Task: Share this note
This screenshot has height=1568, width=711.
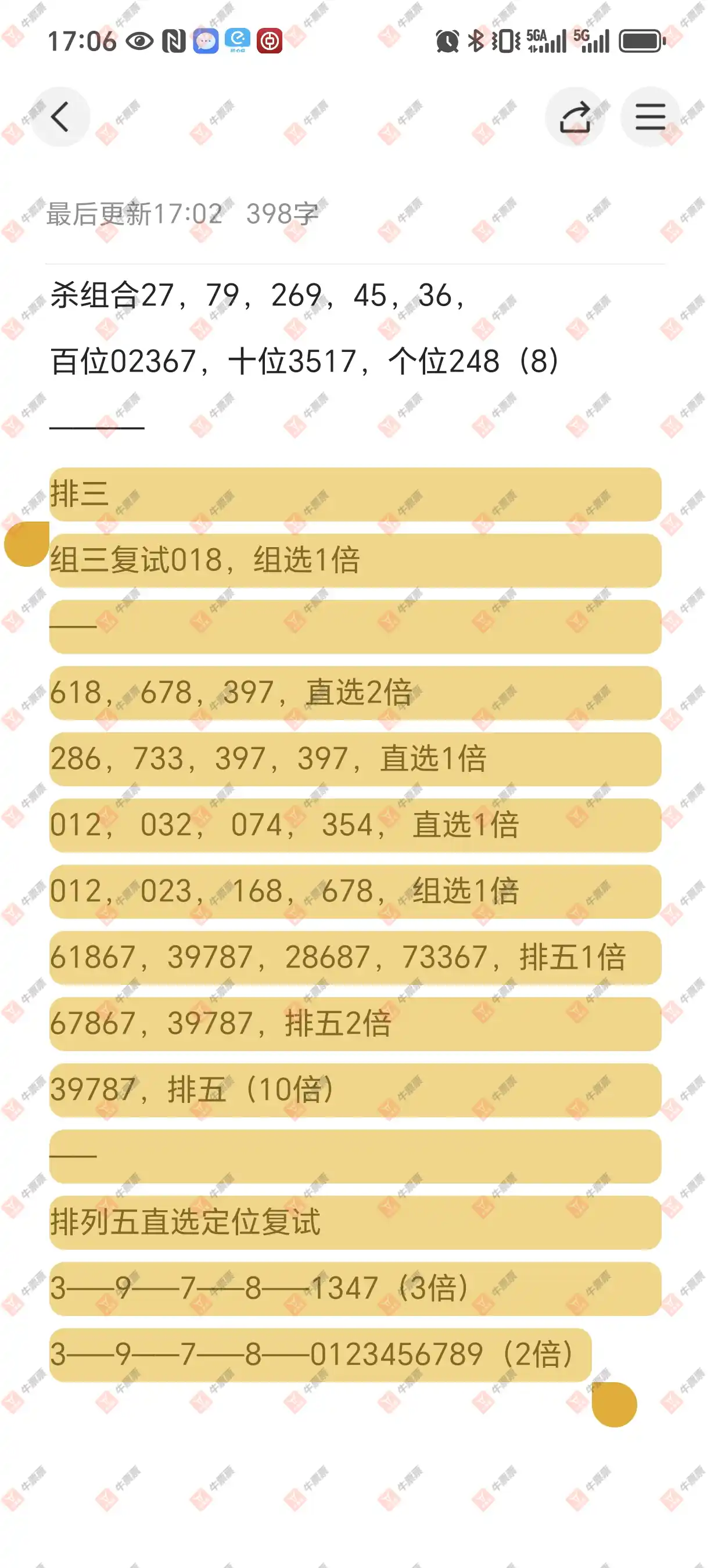Action: click(x=574, y=117)
